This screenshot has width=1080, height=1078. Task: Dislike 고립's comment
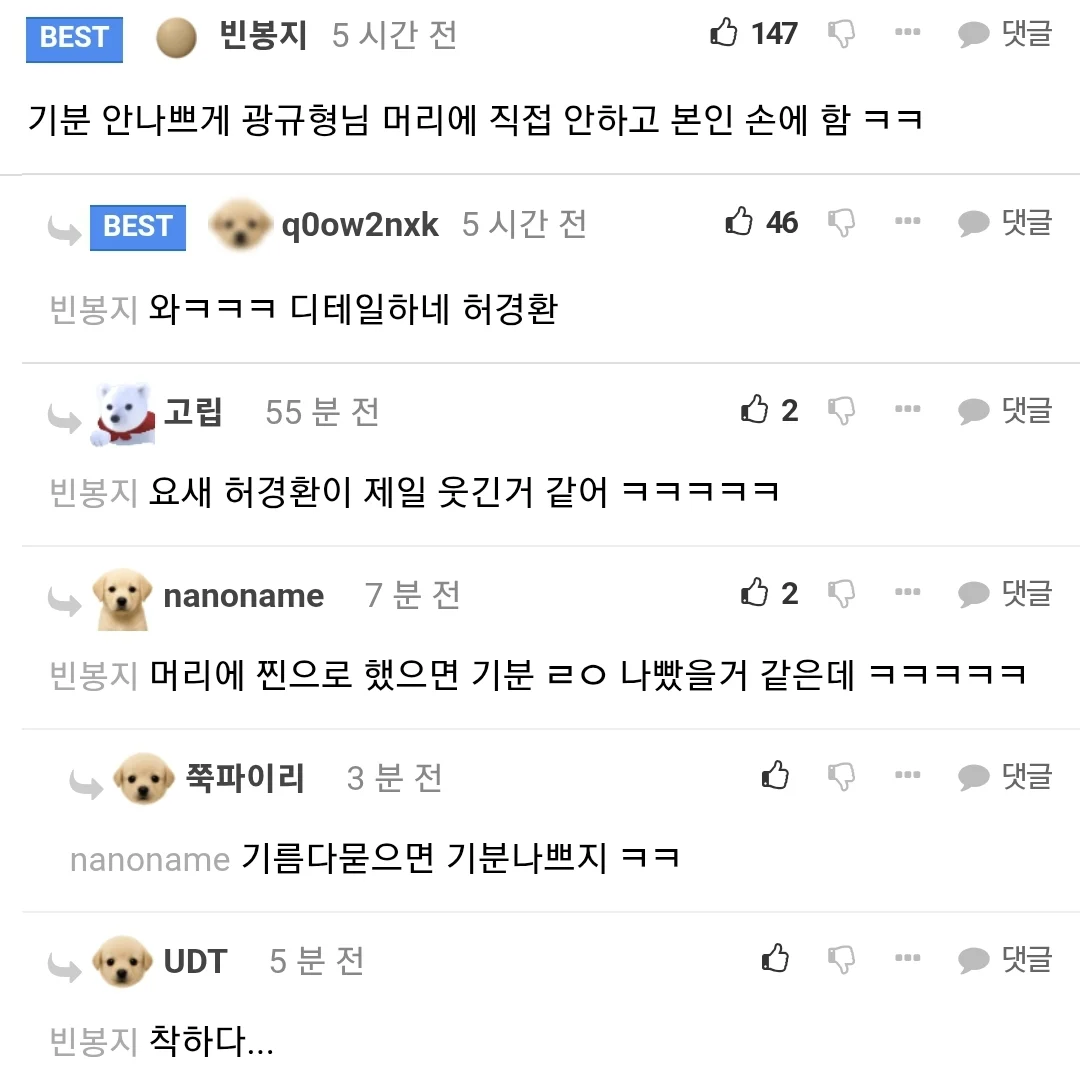(x=842, y=410)
